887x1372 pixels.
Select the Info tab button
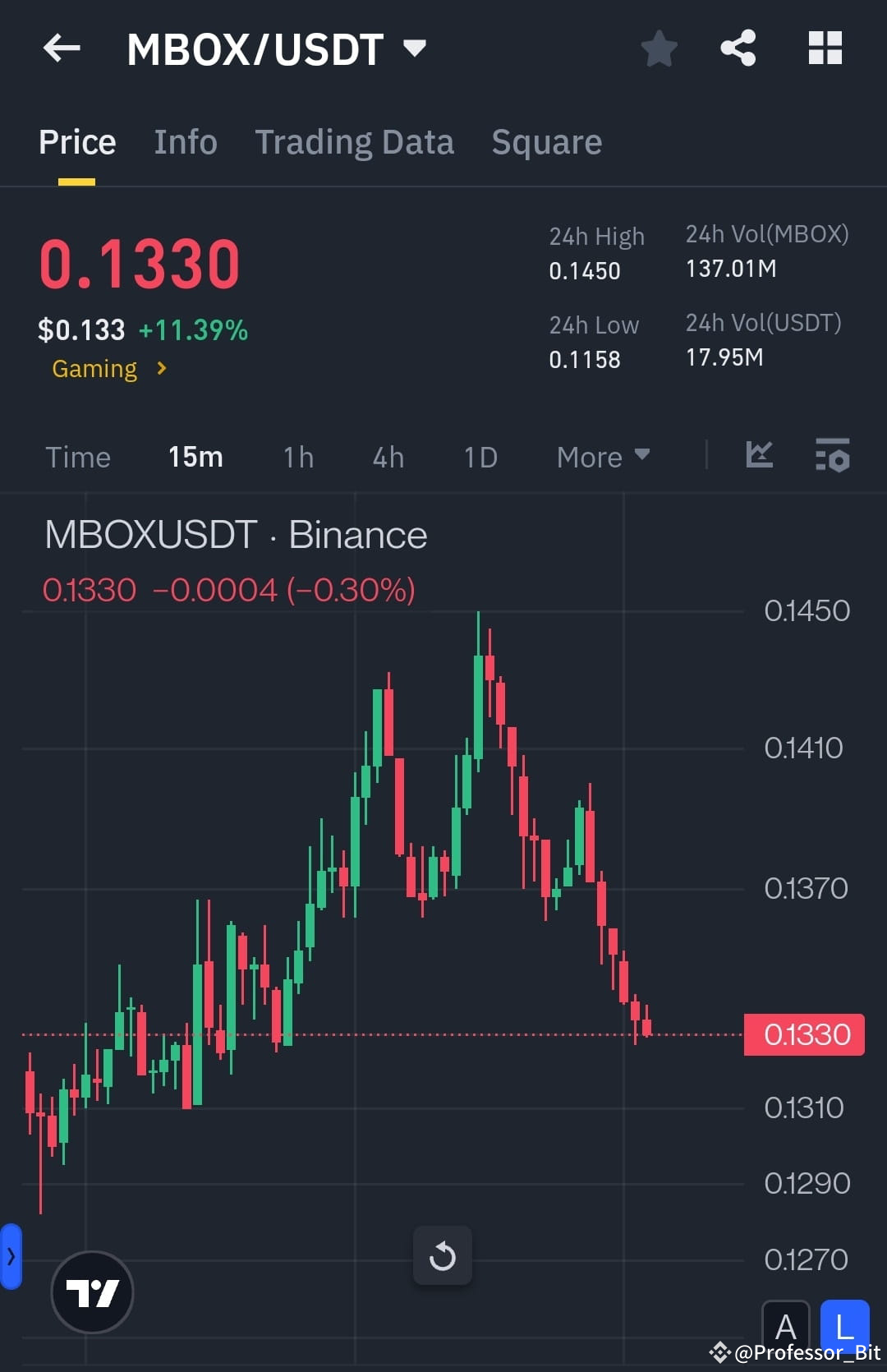tap(185, 141)
